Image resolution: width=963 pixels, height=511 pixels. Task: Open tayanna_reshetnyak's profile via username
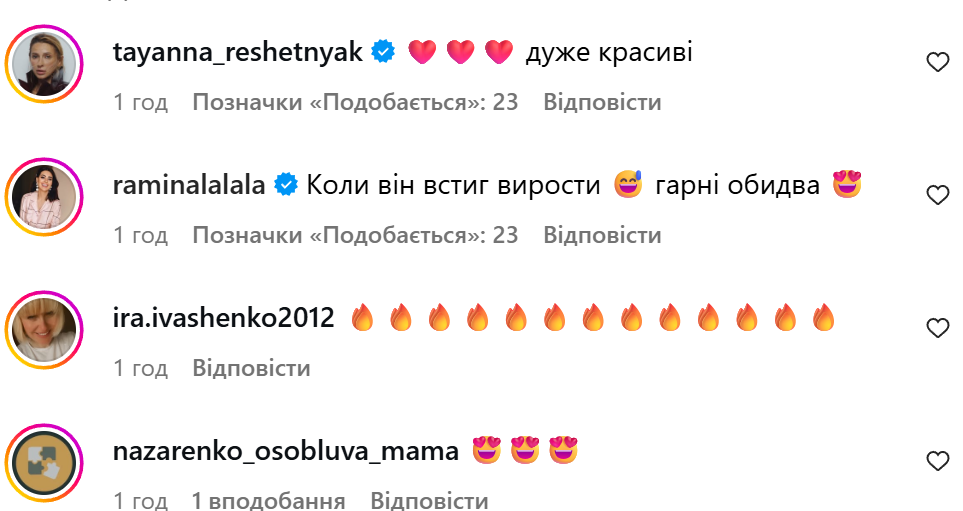point(238,53)
